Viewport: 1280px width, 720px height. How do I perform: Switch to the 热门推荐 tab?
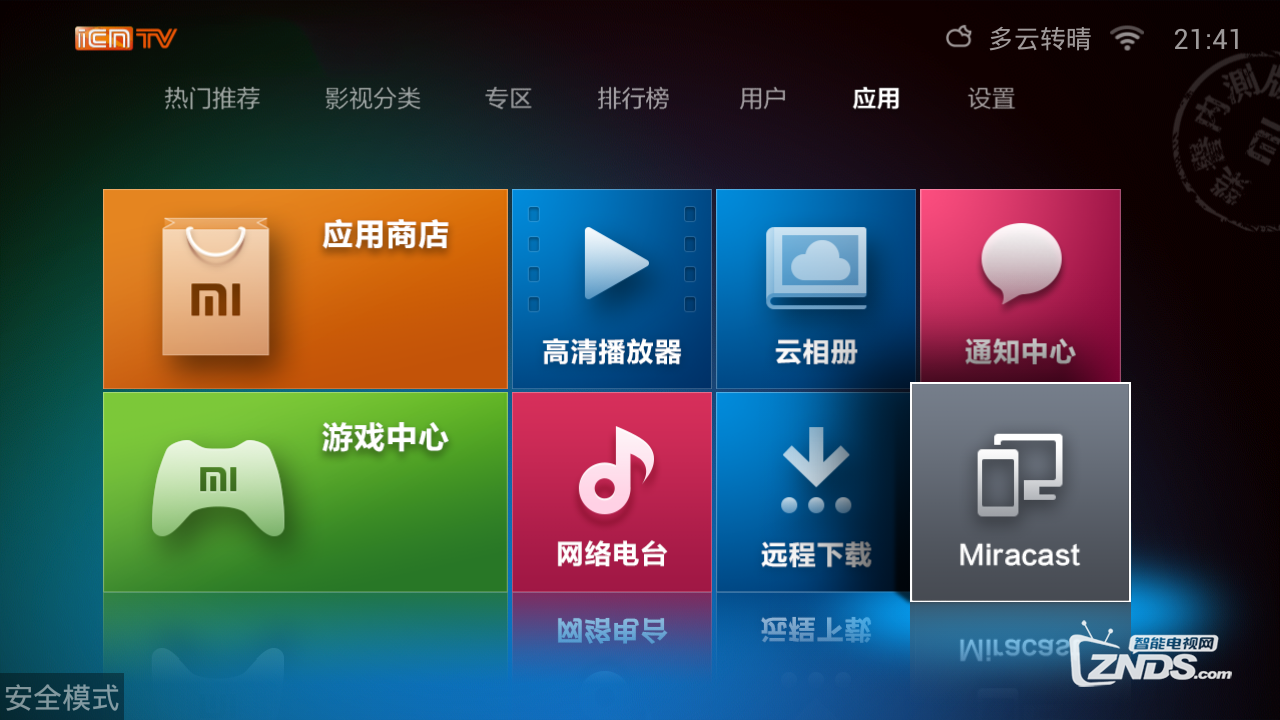[212, 99]
